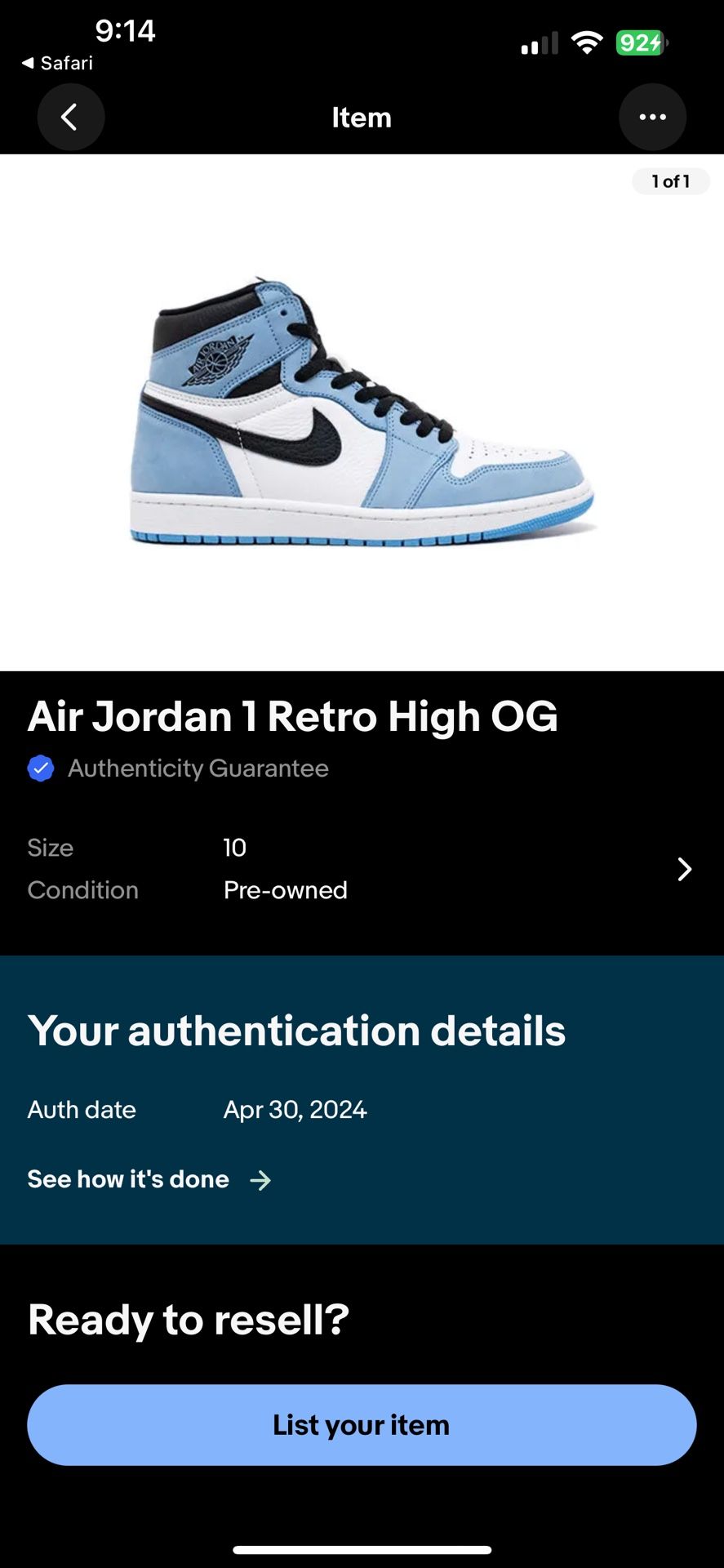Tap the Air Jordan 1 Retro High OG title
Screen dimensions: 724x1568
292,716
